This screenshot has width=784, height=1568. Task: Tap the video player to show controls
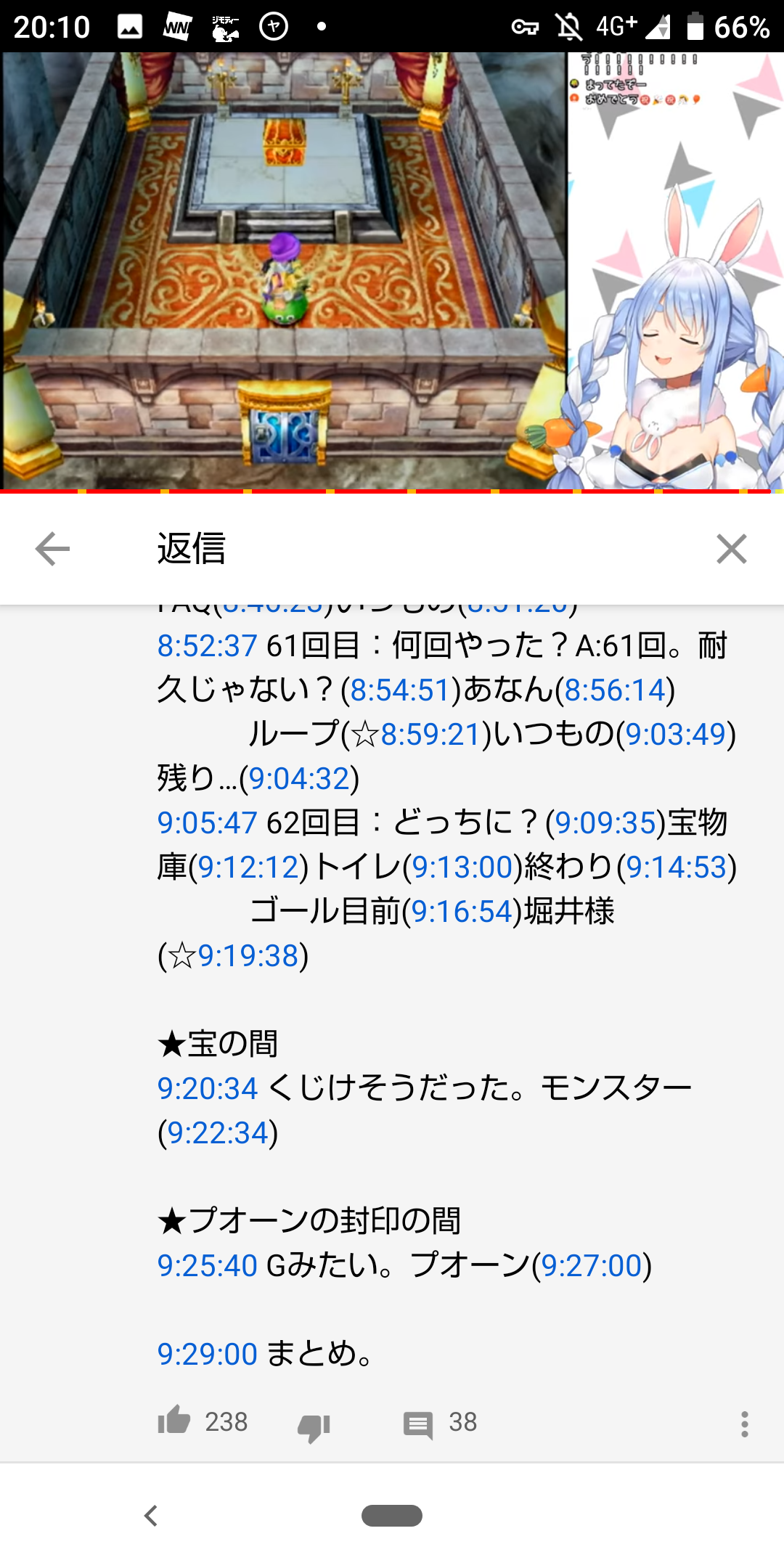pyautogui.click(x=392, y=271)
